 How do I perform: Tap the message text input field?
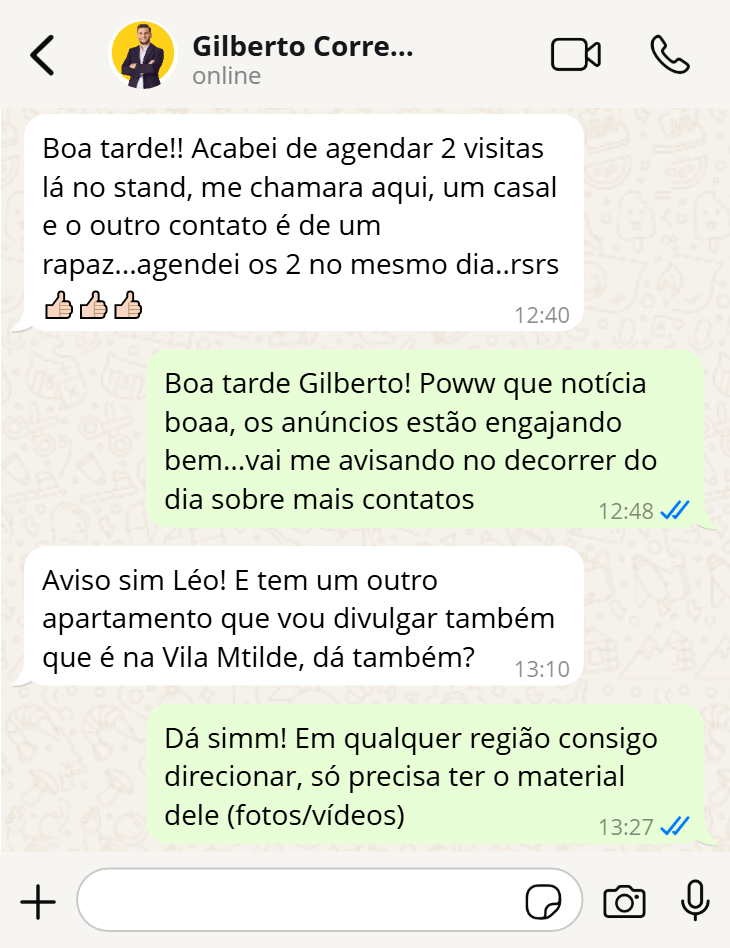(300, 901)
